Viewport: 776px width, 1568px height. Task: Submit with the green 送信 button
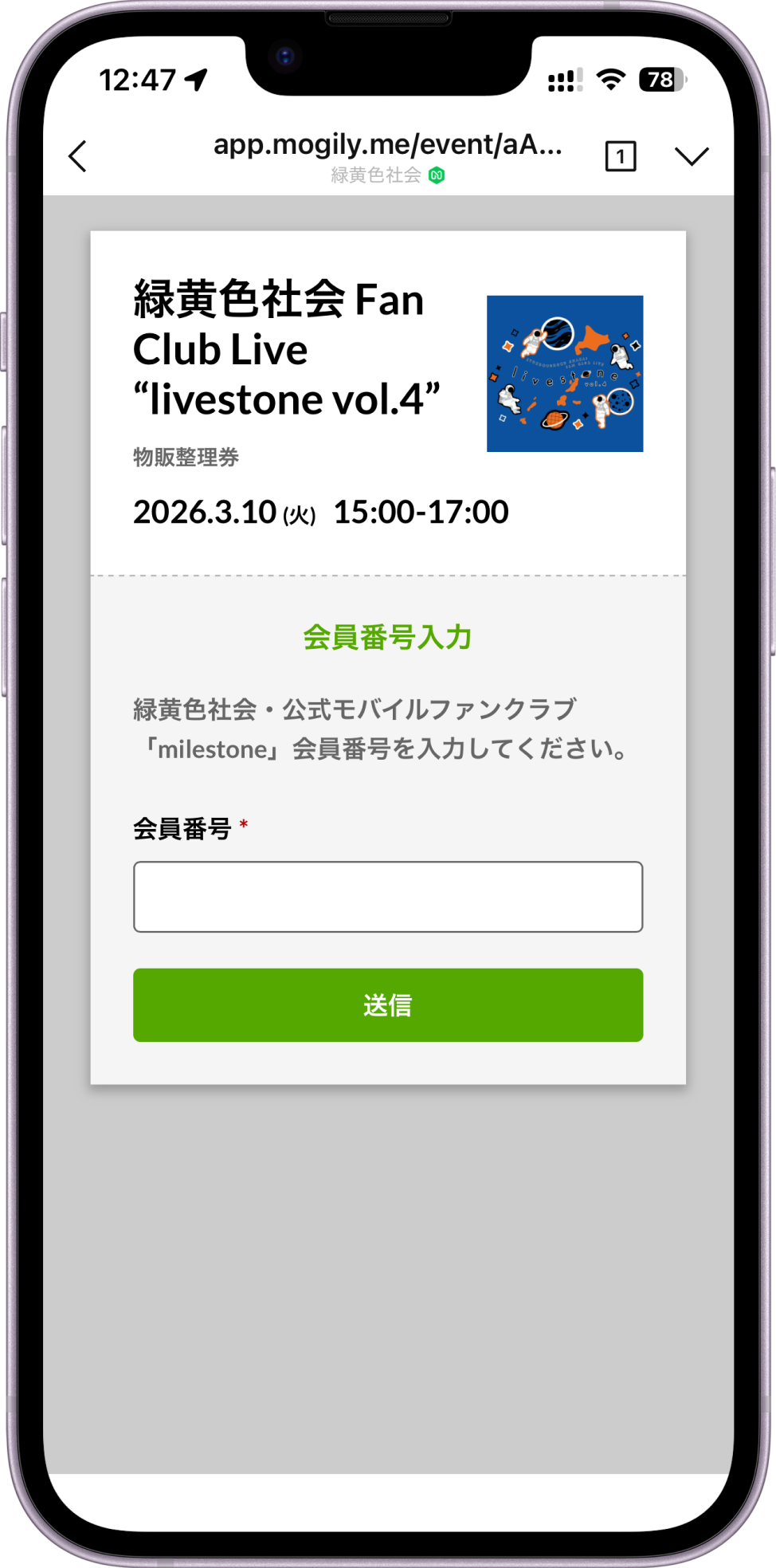[388, 1004]
